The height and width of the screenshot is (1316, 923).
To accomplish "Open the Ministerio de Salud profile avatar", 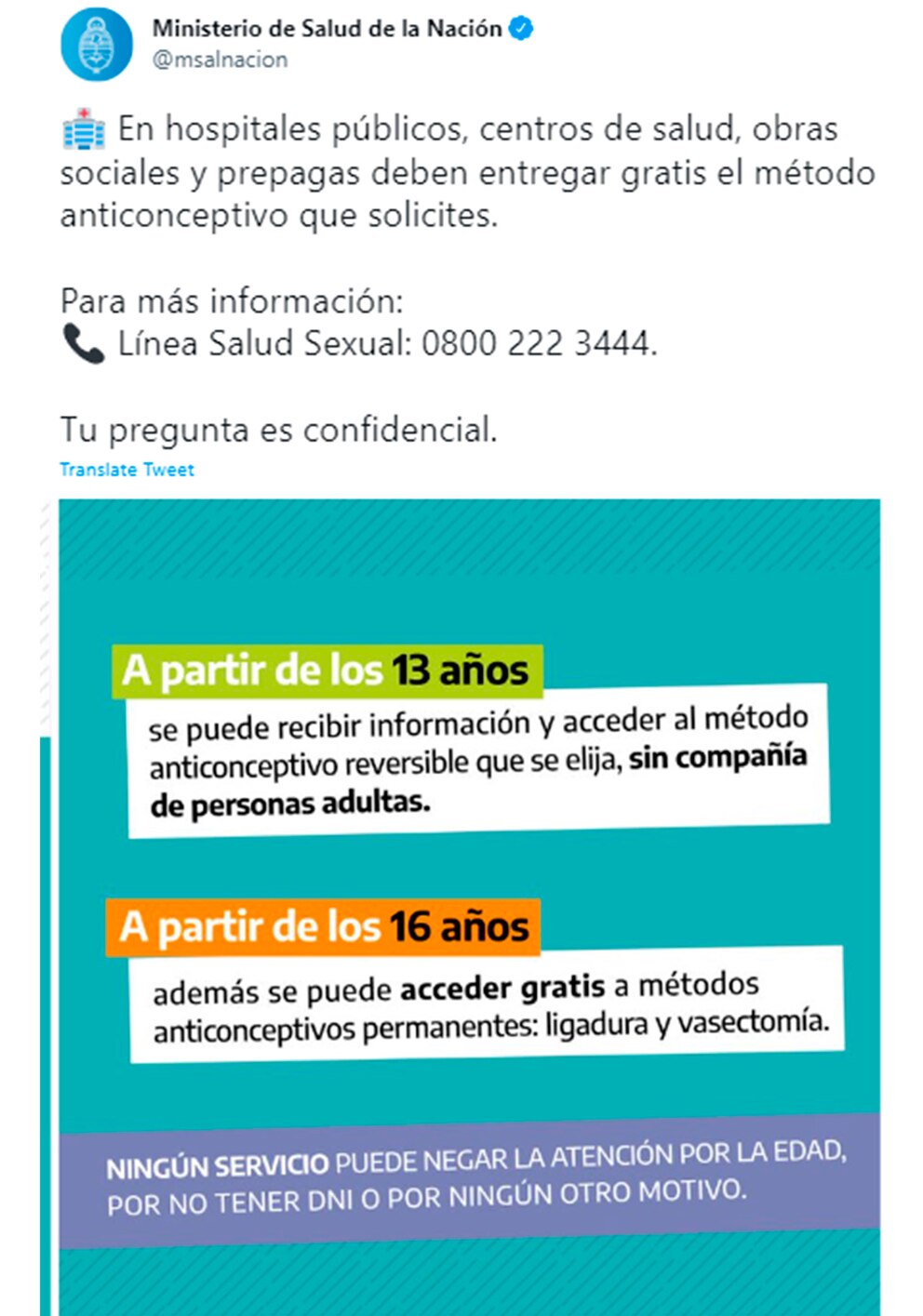I will click(x=97, y=44).
